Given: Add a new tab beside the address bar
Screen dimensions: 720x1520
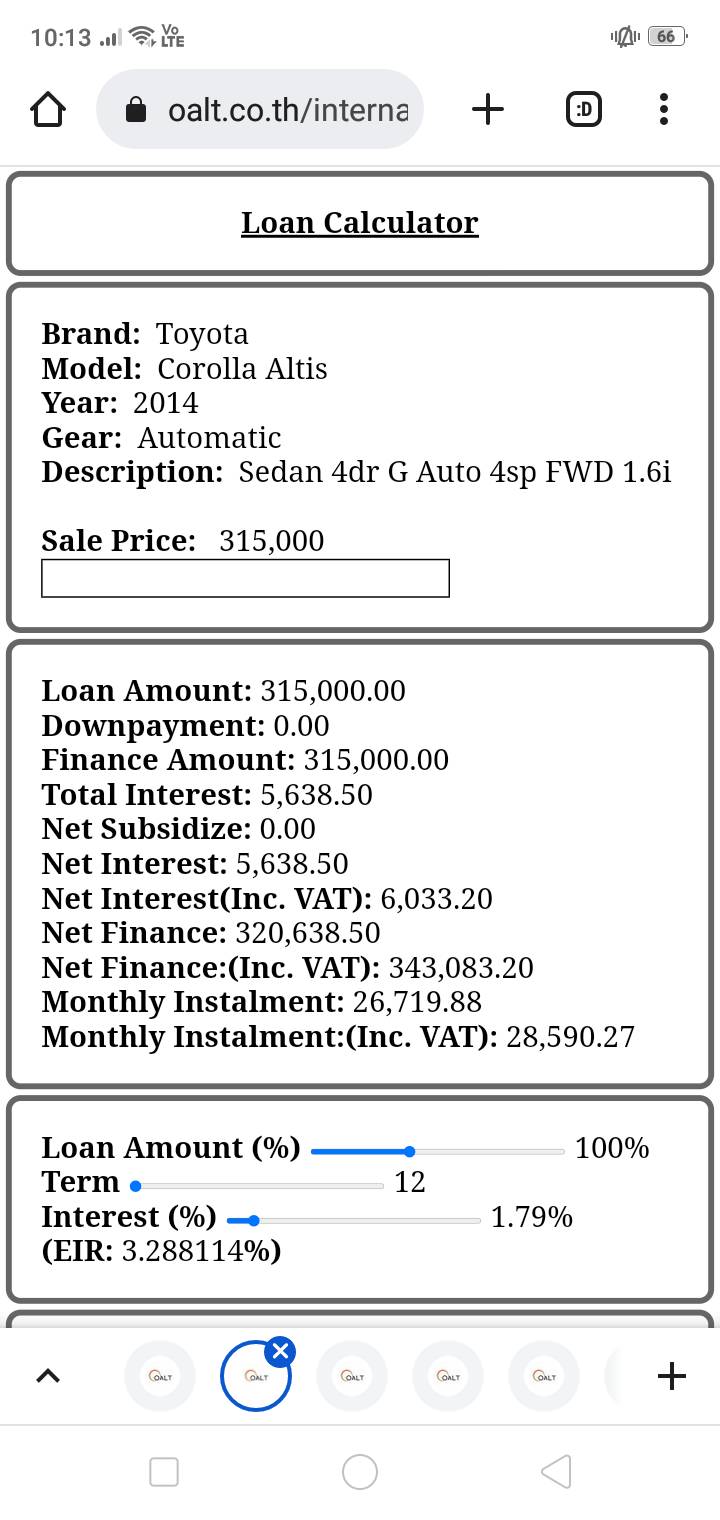Looking at the screenshot, I should tap(487, 109).
